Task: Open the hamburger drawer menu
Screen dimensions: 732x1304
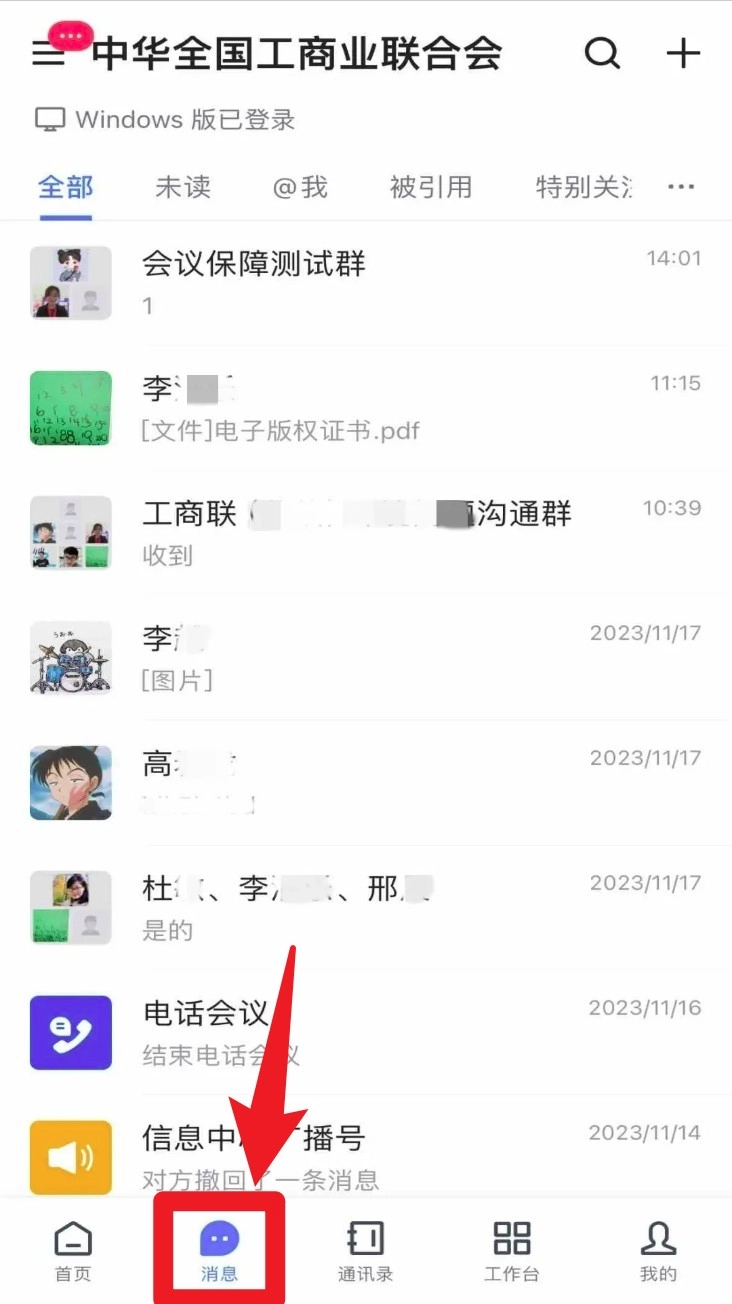Action: tap(48, 54)
